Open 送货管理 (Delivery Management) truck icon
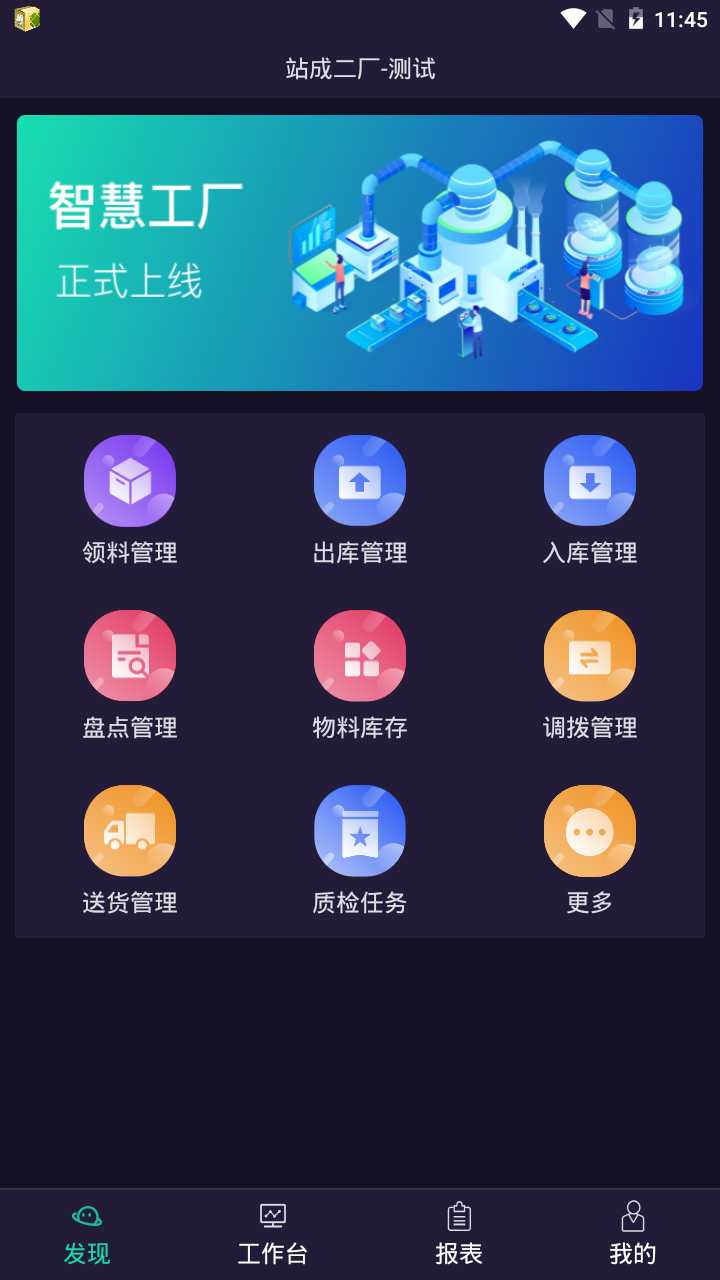Screen dimensions: 720x1280 point(130,830)
